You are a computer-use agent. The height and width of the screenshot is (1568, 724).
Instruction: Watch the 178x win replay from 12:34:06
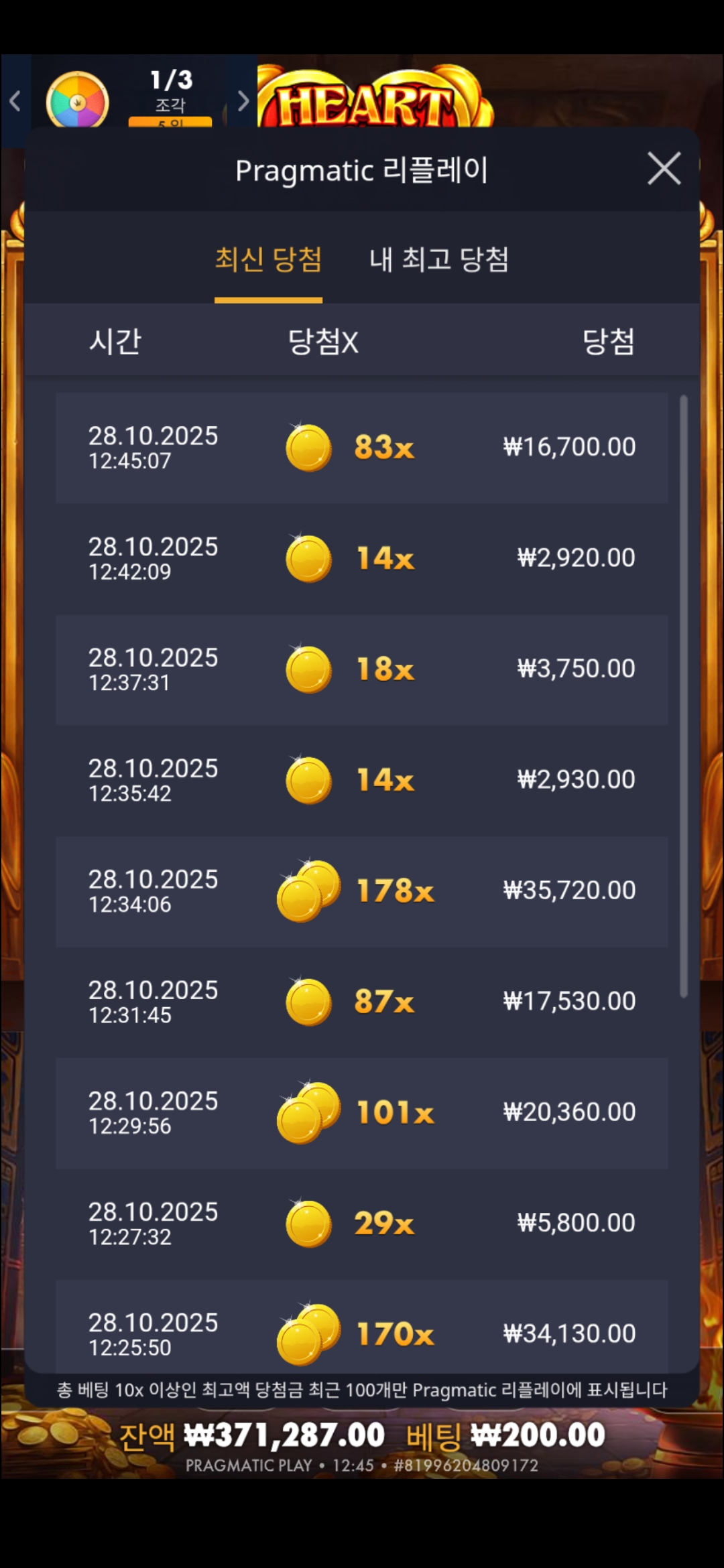pyautogui.click(x=361, y=891)
